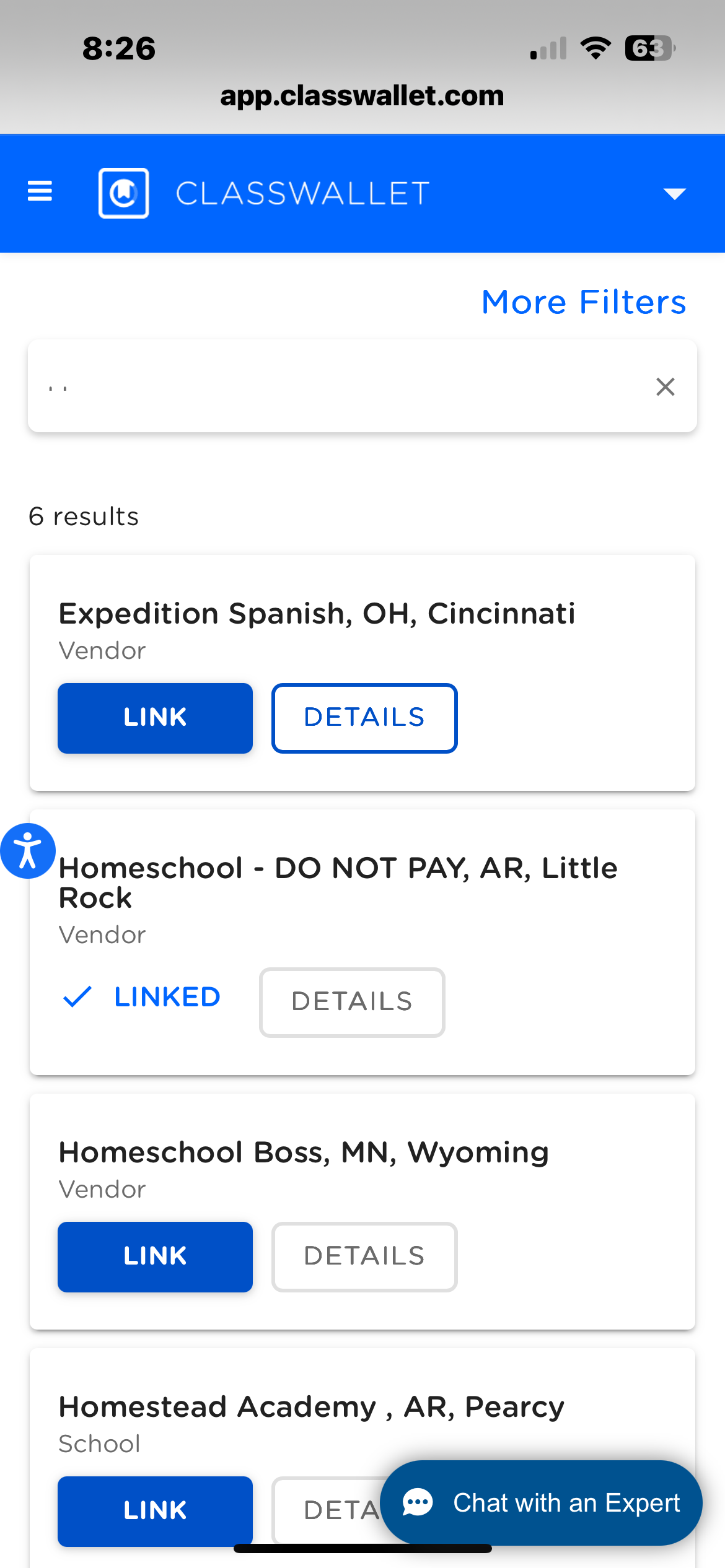Link the Expedition Spanish vendor
The image size is (725, 1568).
click(155, 718)
